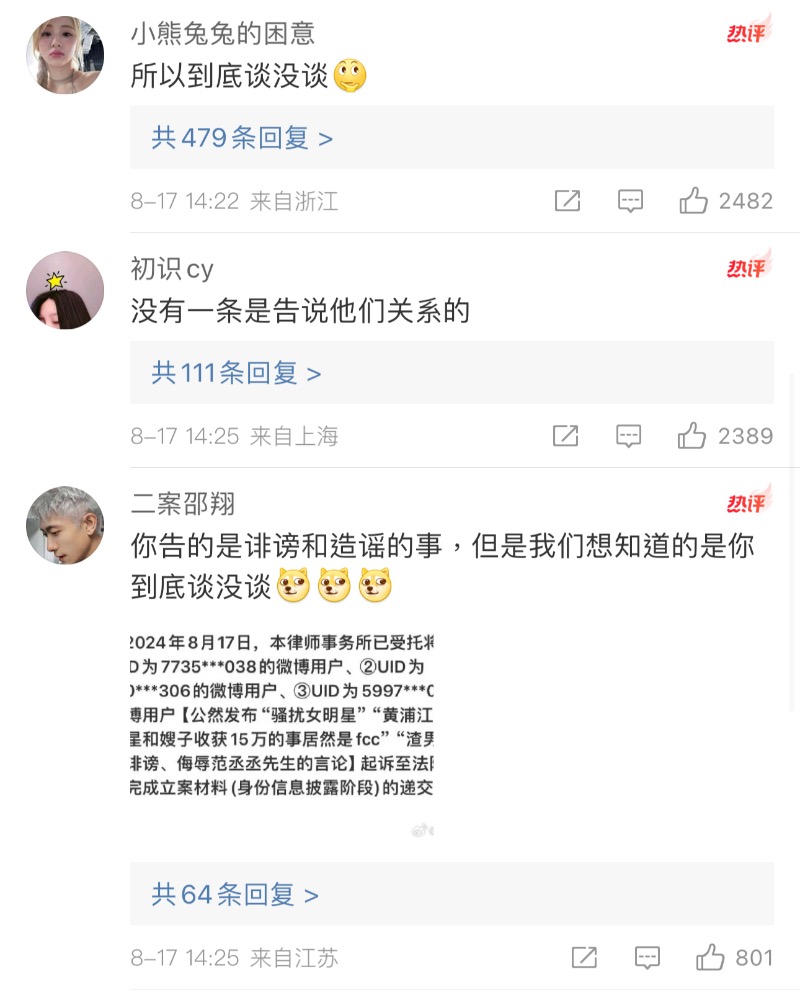The width and height of the screenshot is (800, 995).
Task: Repost 初识cy's comment
Action: click(x=566, y=436)
